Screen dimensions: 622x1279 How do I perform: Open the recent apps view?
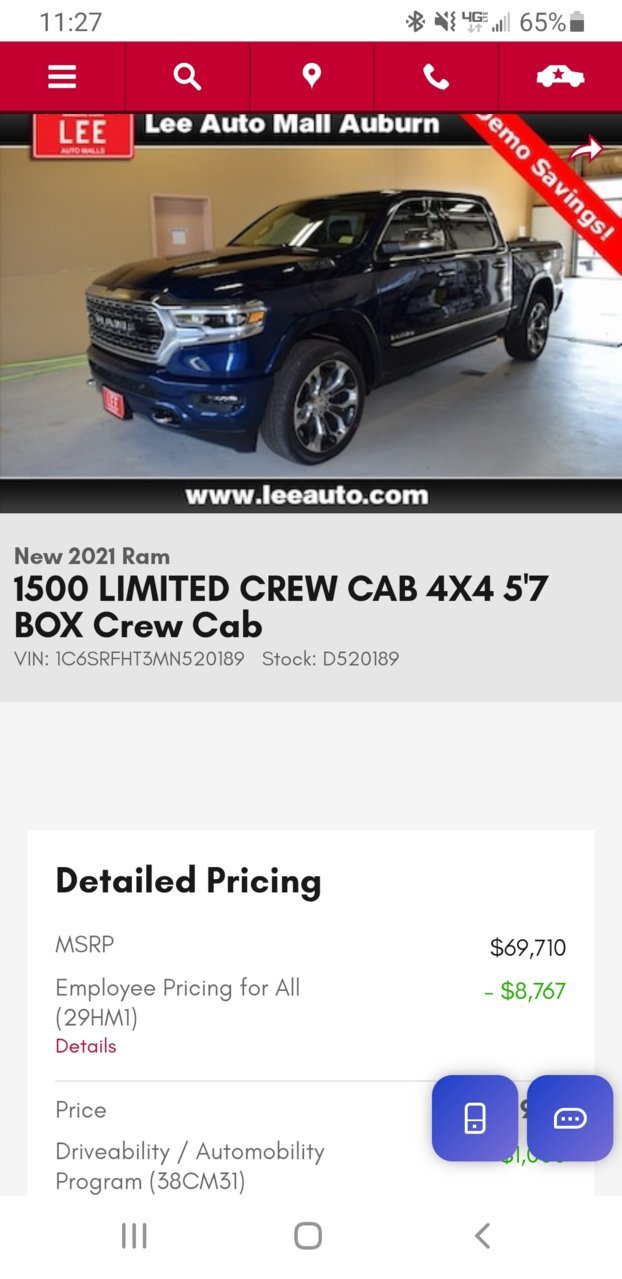tap(134, 1236)
